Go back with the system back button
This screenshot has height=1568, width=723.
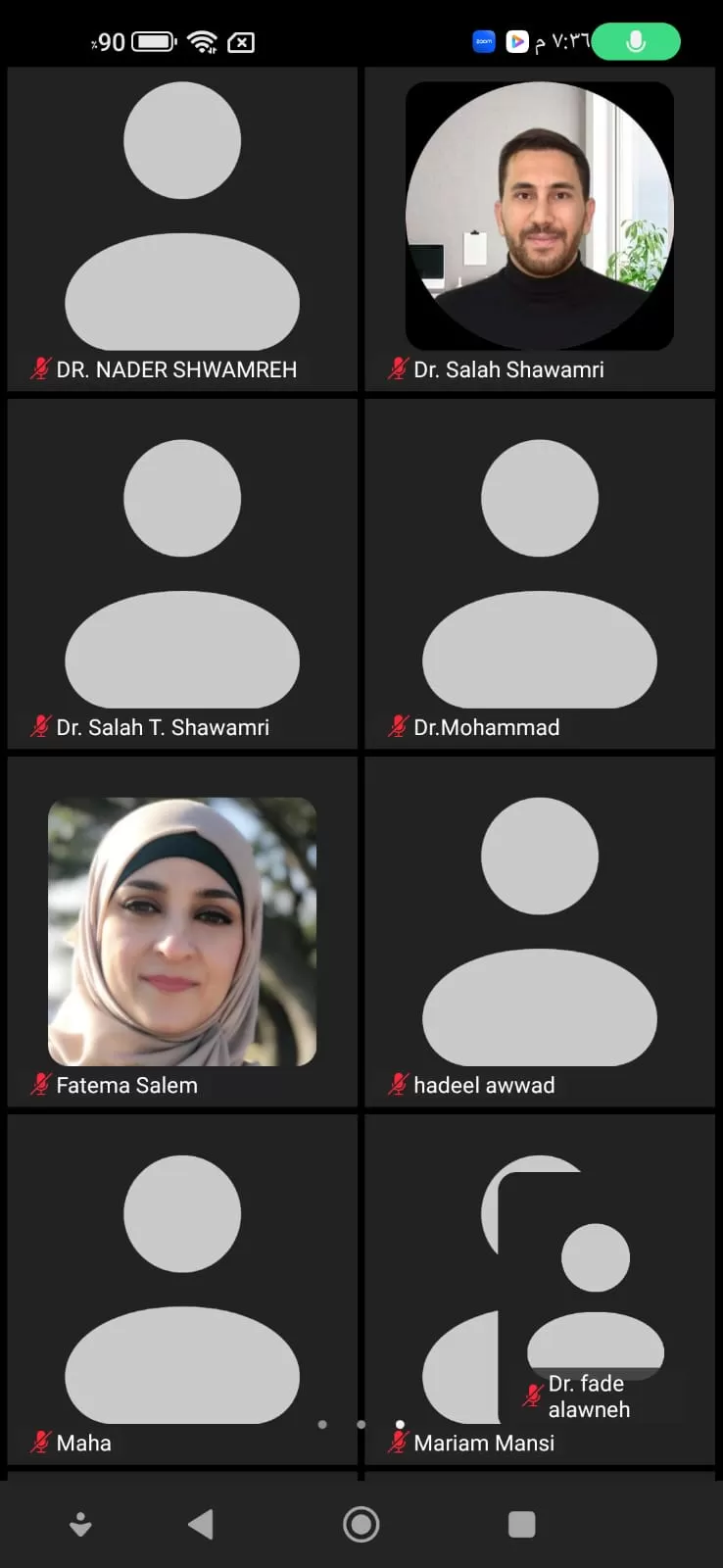click(x=201, y=1524)
